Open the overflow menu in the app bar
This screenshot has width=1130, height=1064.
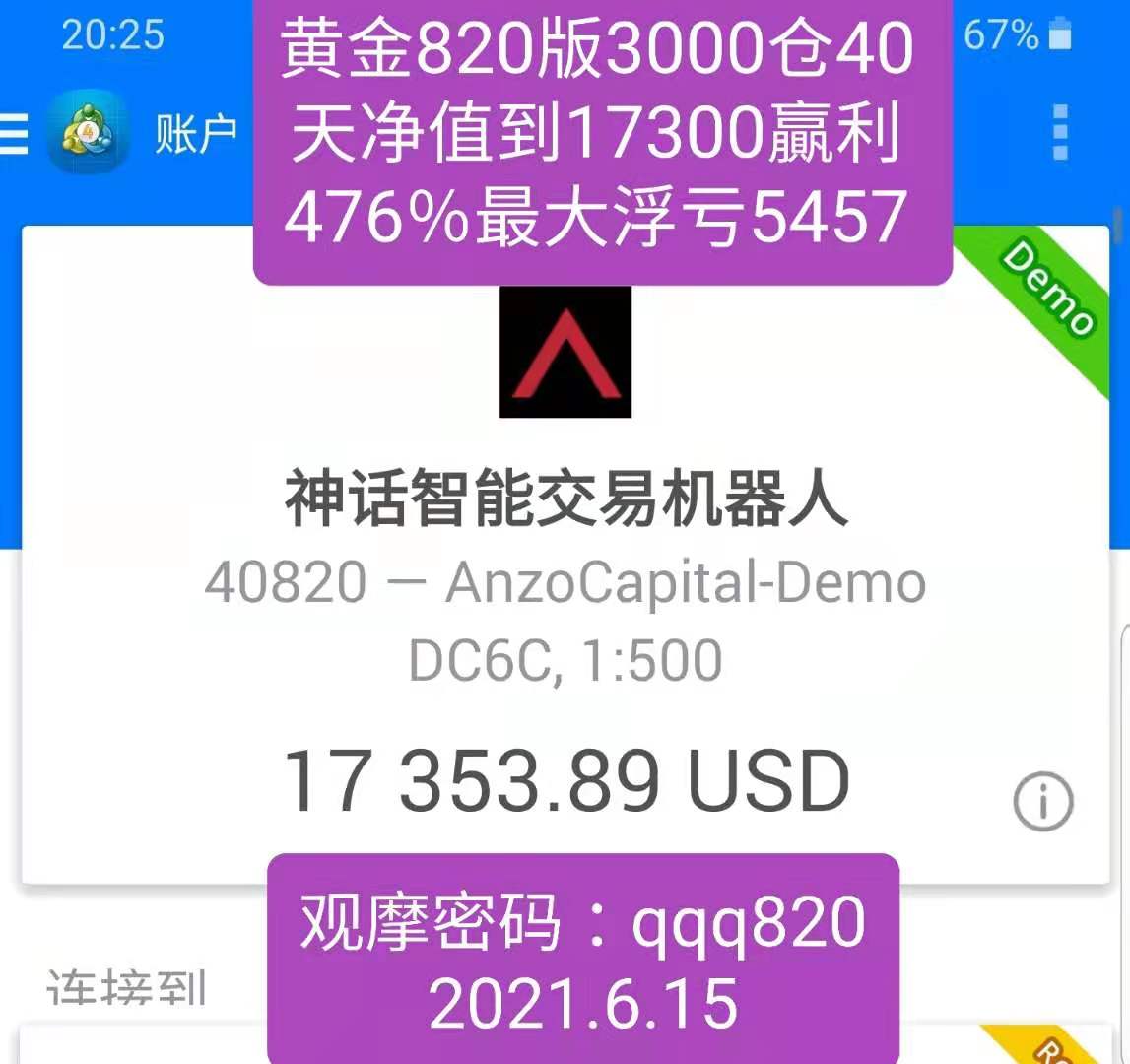click(x=1059, y=133)
